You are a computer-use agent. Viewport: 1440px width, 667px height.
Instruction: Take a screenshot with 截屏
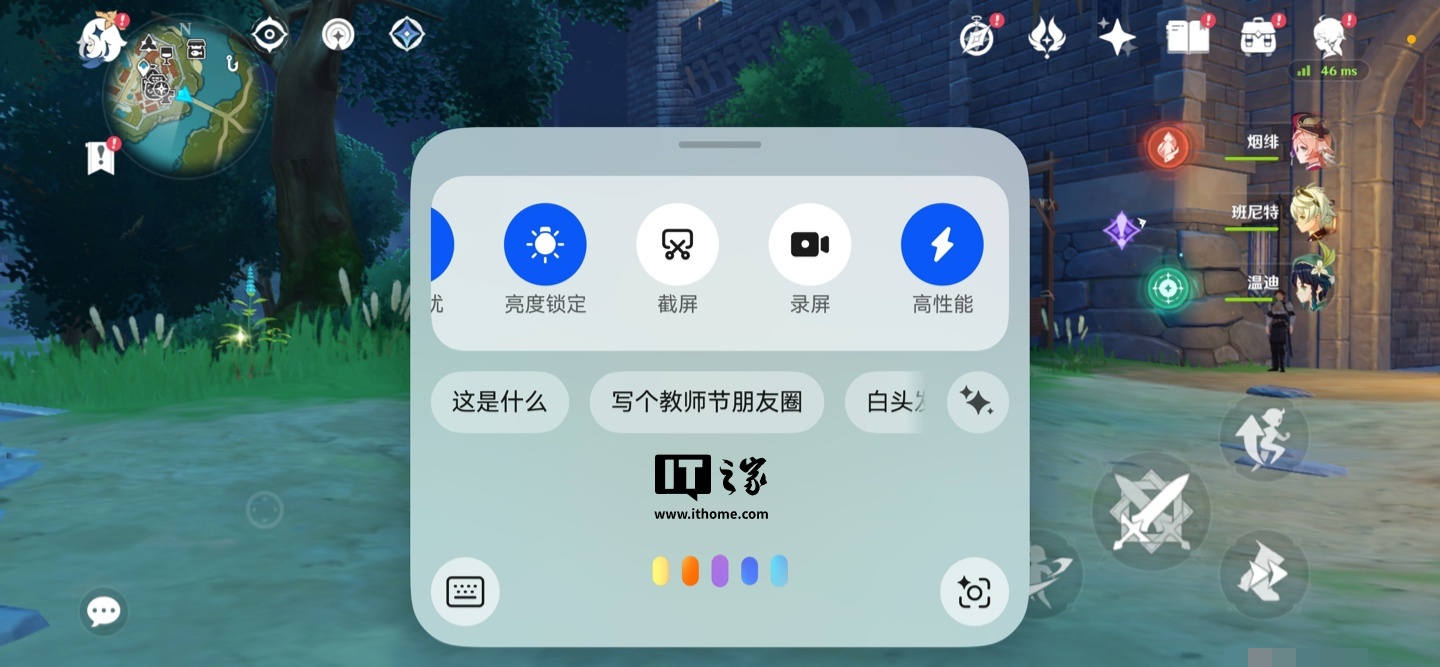pyautogui.click(x=677, y=245)
